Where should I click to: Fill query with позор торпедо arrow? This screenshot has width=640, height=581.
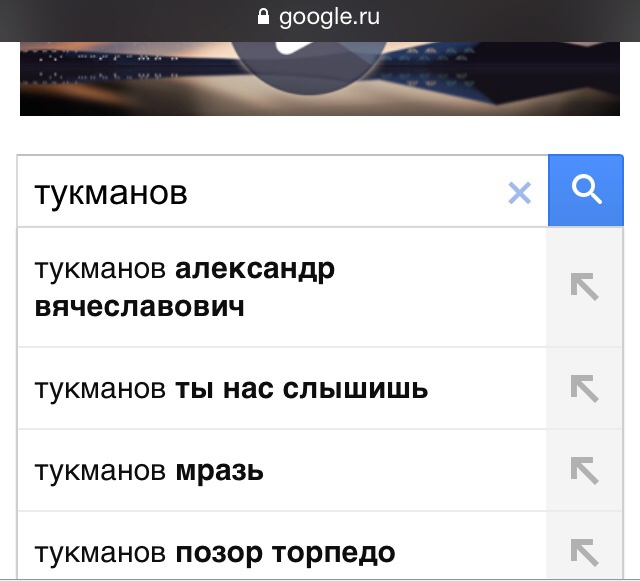pos(584,551)
